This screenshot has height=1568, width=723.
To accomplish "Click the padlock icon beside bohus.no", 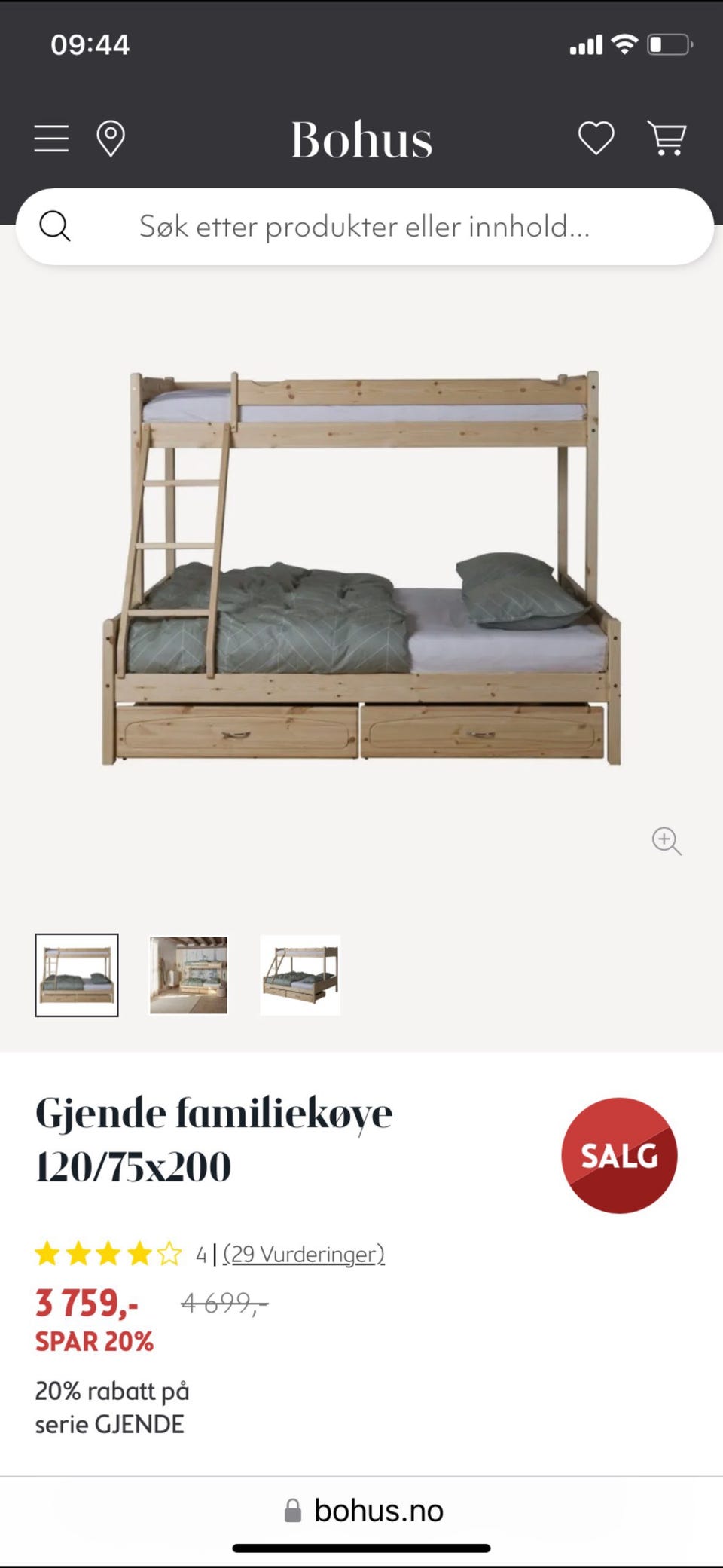I will [292, 1510].
